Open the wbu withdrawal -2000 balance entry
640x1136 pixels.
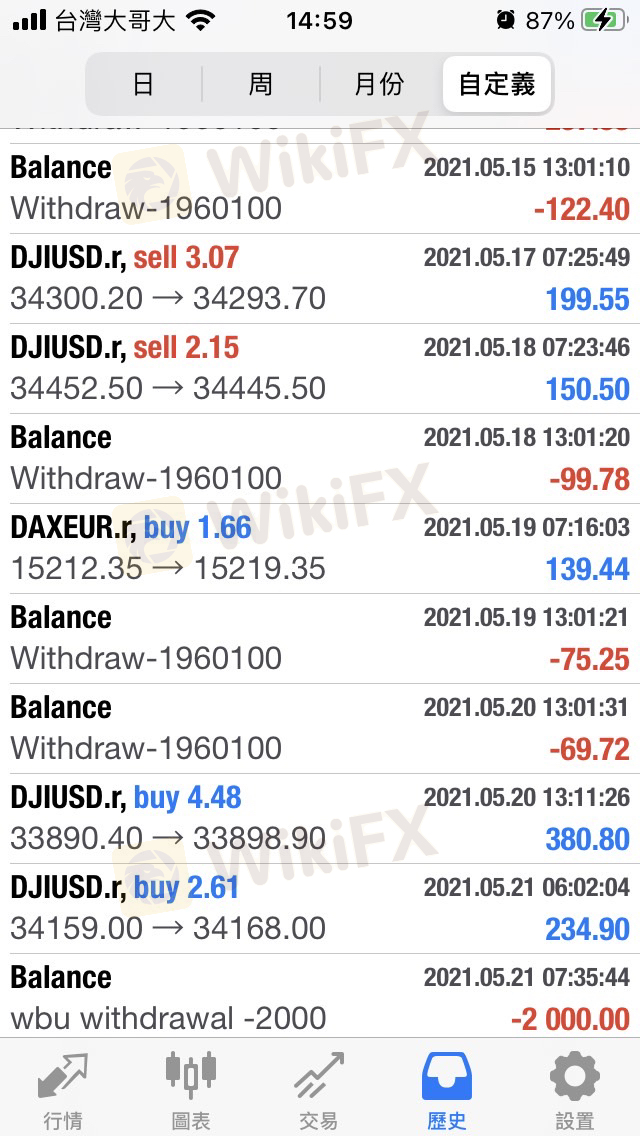tap(320, 998)
